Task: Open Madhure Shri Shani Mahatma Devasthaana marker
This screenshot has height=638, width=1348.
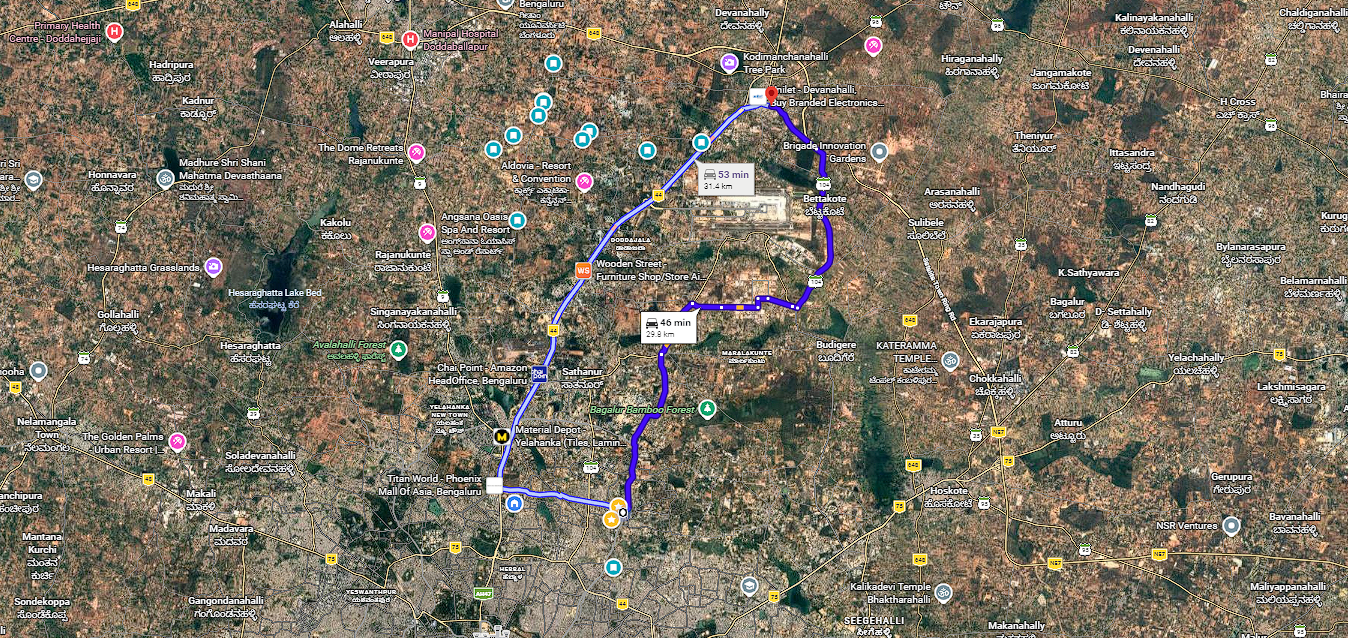Action: click(x=166, y=179)
